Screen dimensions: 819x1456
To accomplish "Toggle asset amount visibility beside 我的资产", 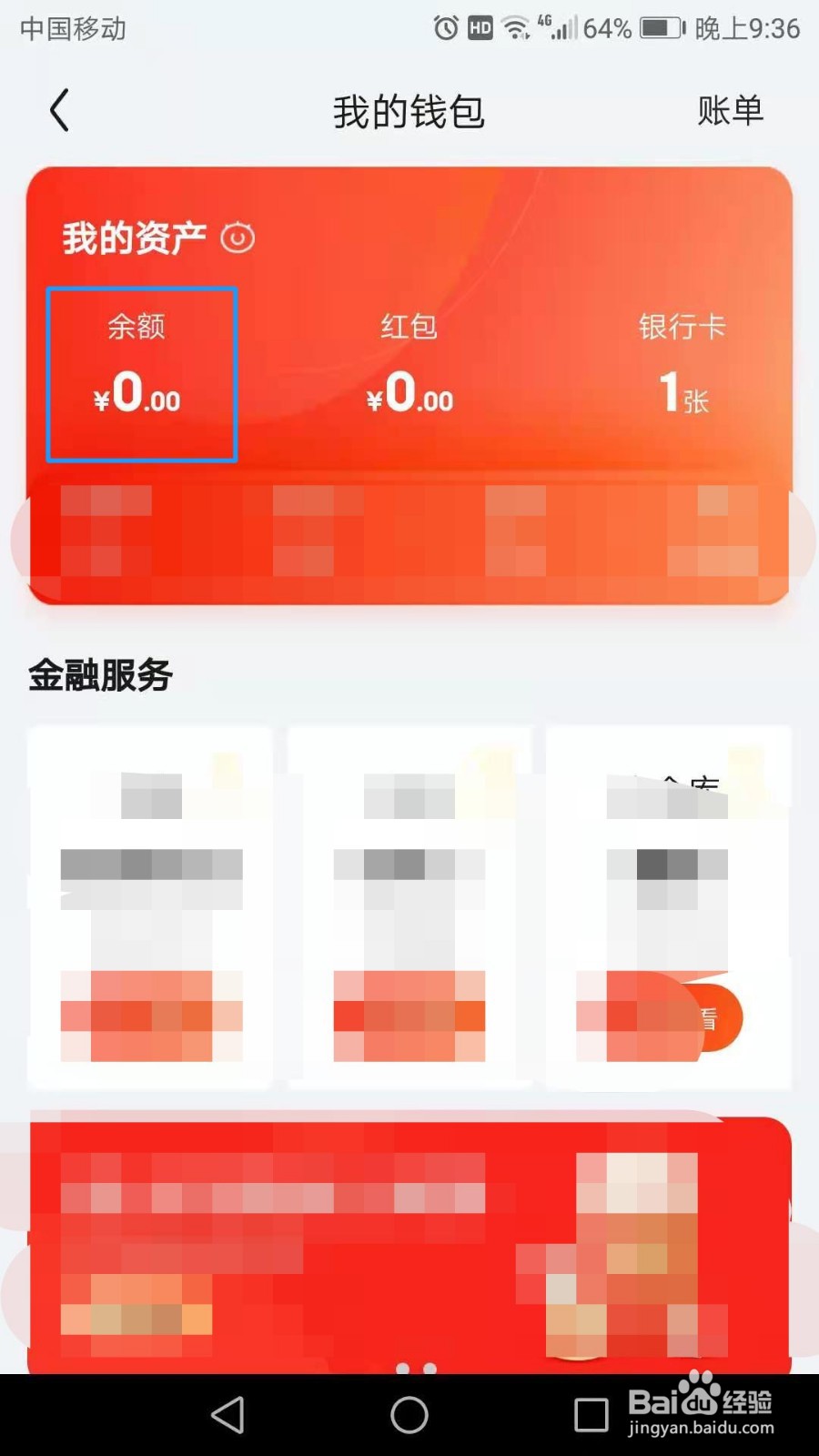I will coord(238,238).
